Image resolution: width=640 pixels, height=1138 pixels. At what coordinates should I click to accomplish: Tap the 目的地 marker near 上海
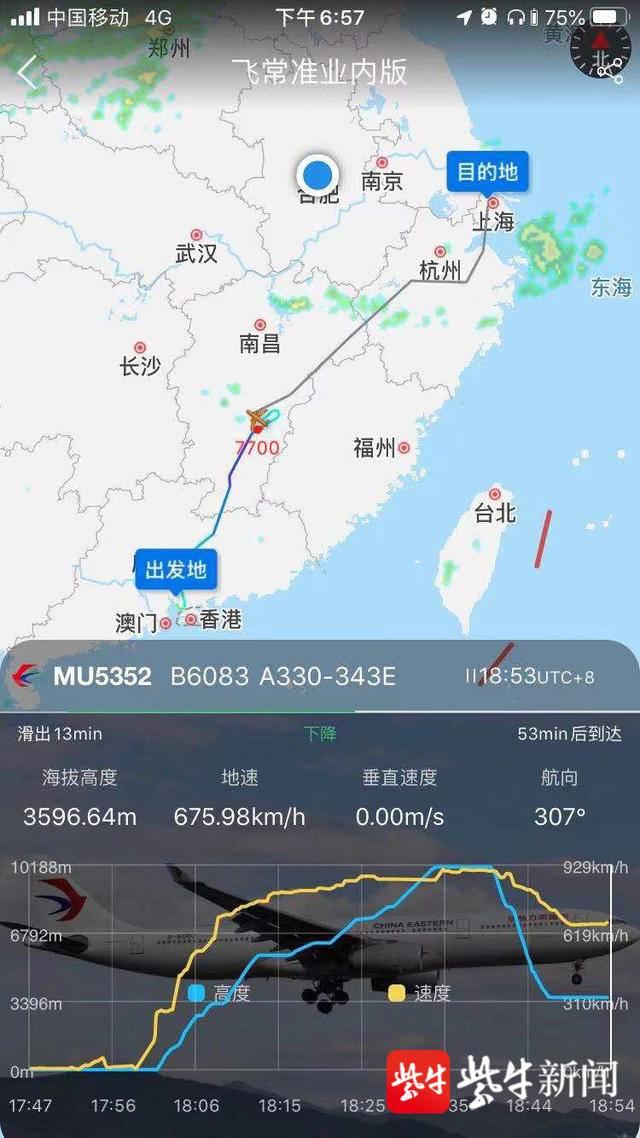487,171
